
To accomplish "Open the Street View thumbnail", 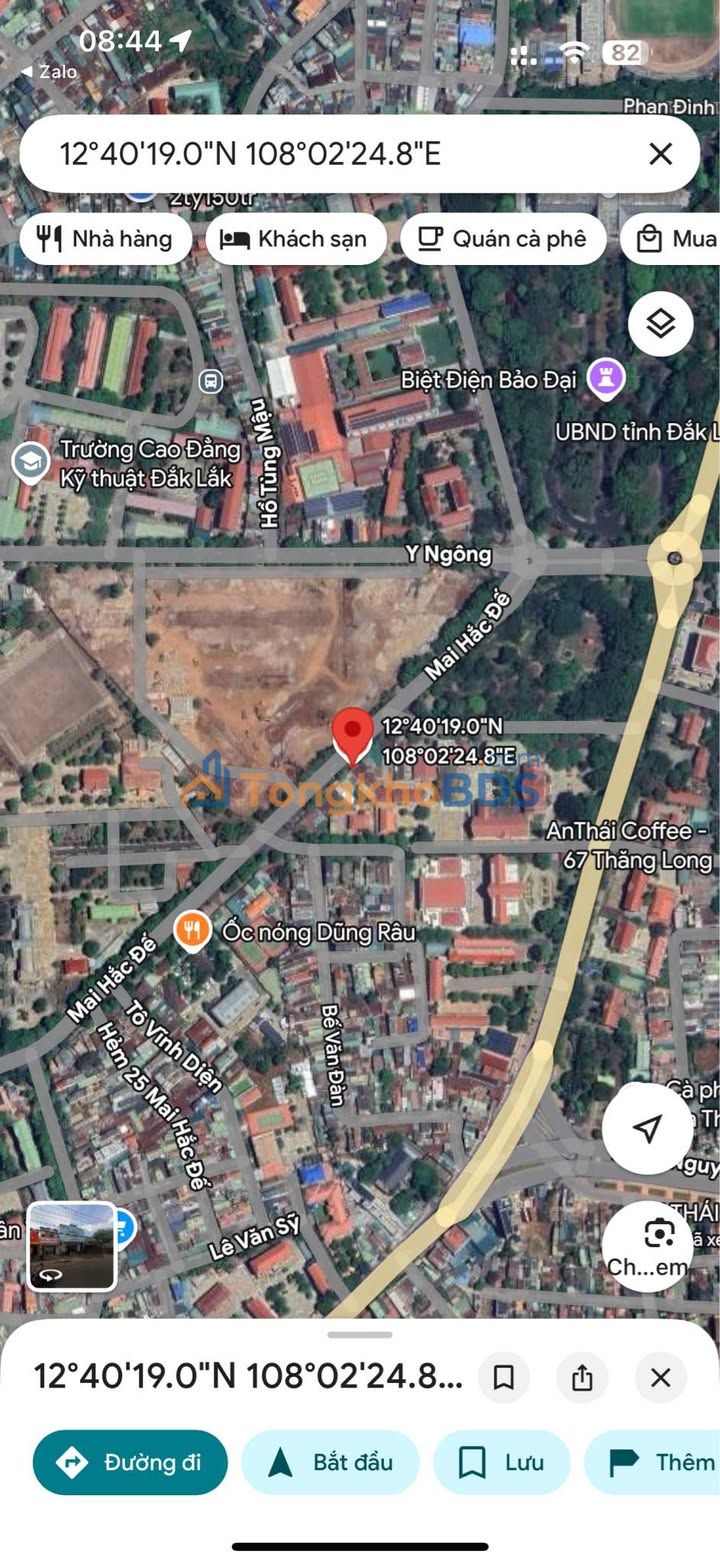I will click(x=71, y=1246).
